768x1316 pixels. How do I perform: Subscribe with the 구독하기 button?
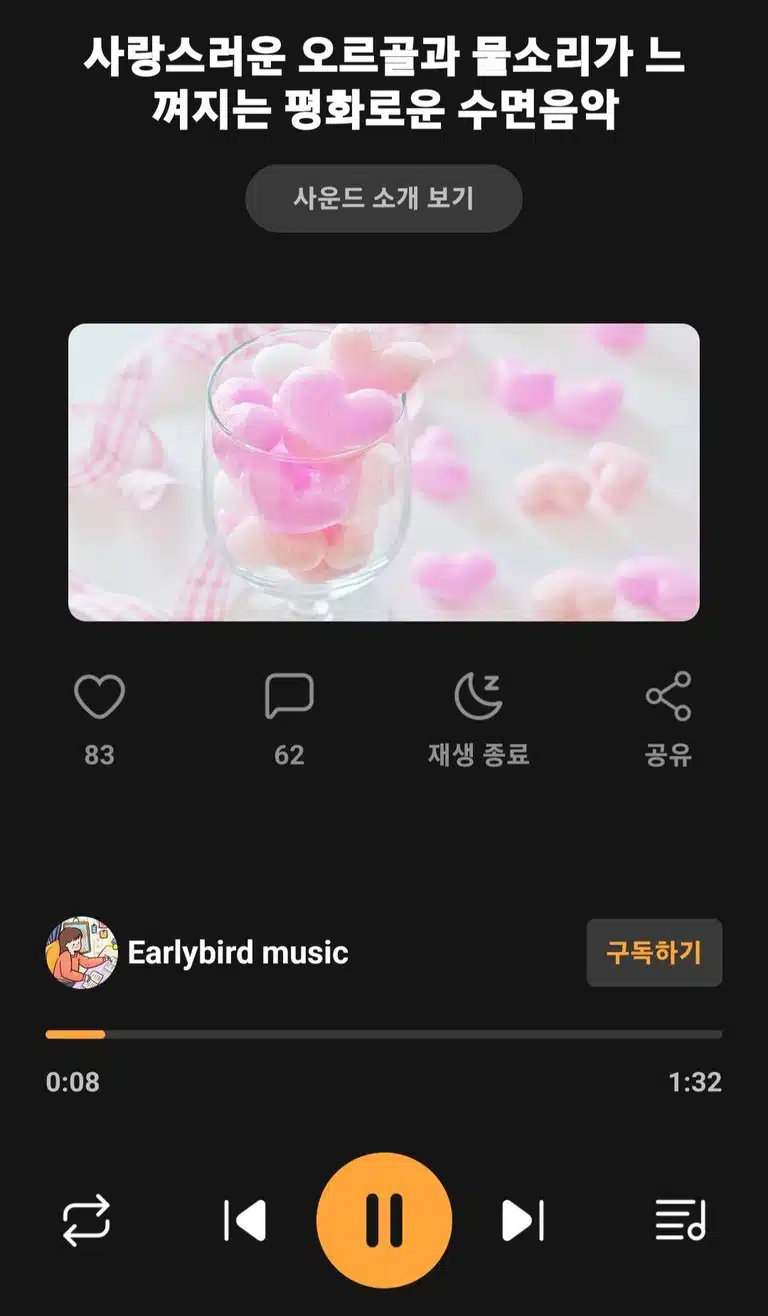point(654,952)
